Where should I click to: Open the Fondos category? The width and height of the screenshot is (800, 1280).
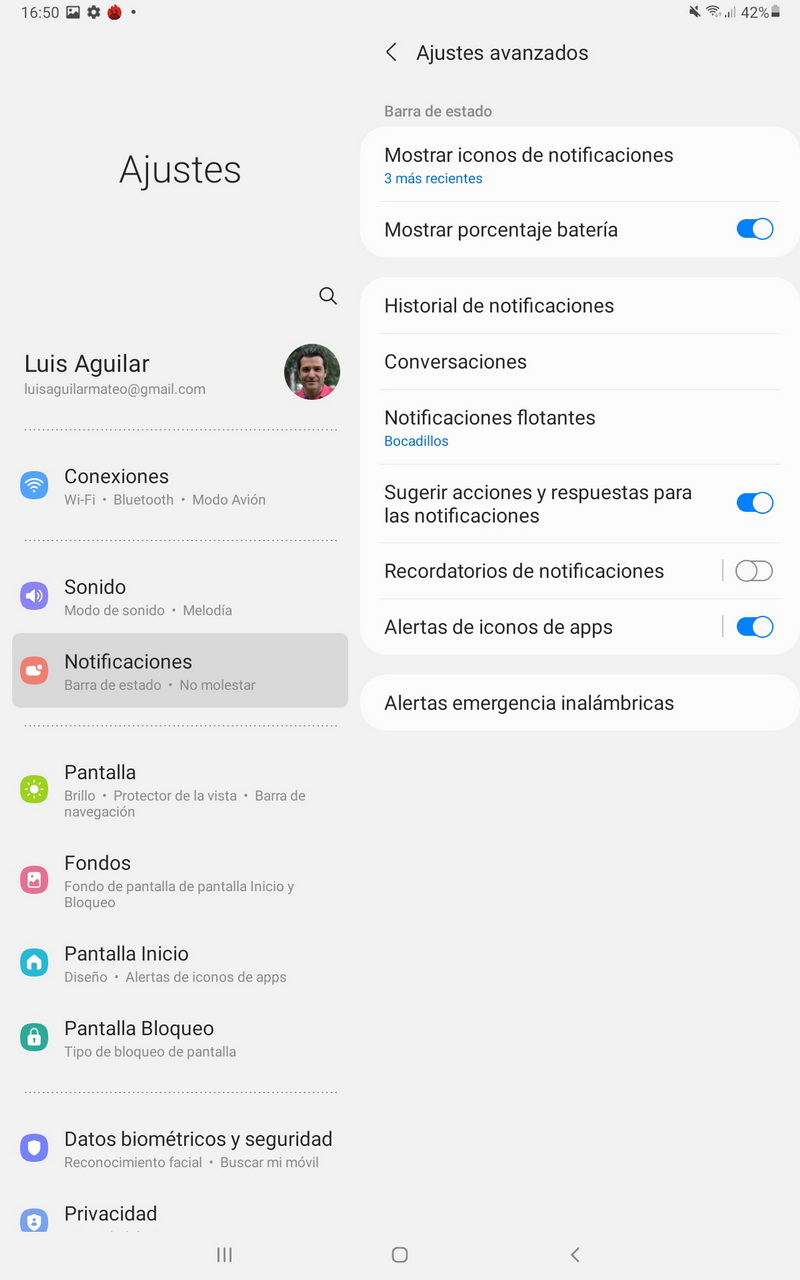[x=180, y=880]
